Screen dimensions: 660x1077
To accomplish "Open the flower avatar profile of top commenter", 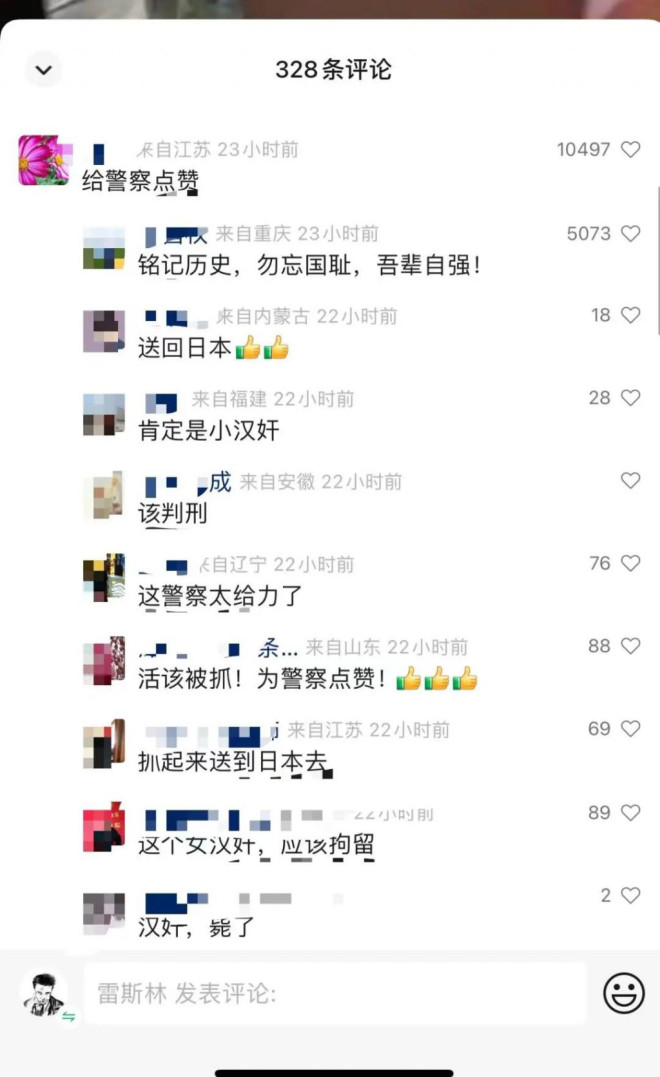I will pos(44,160).
